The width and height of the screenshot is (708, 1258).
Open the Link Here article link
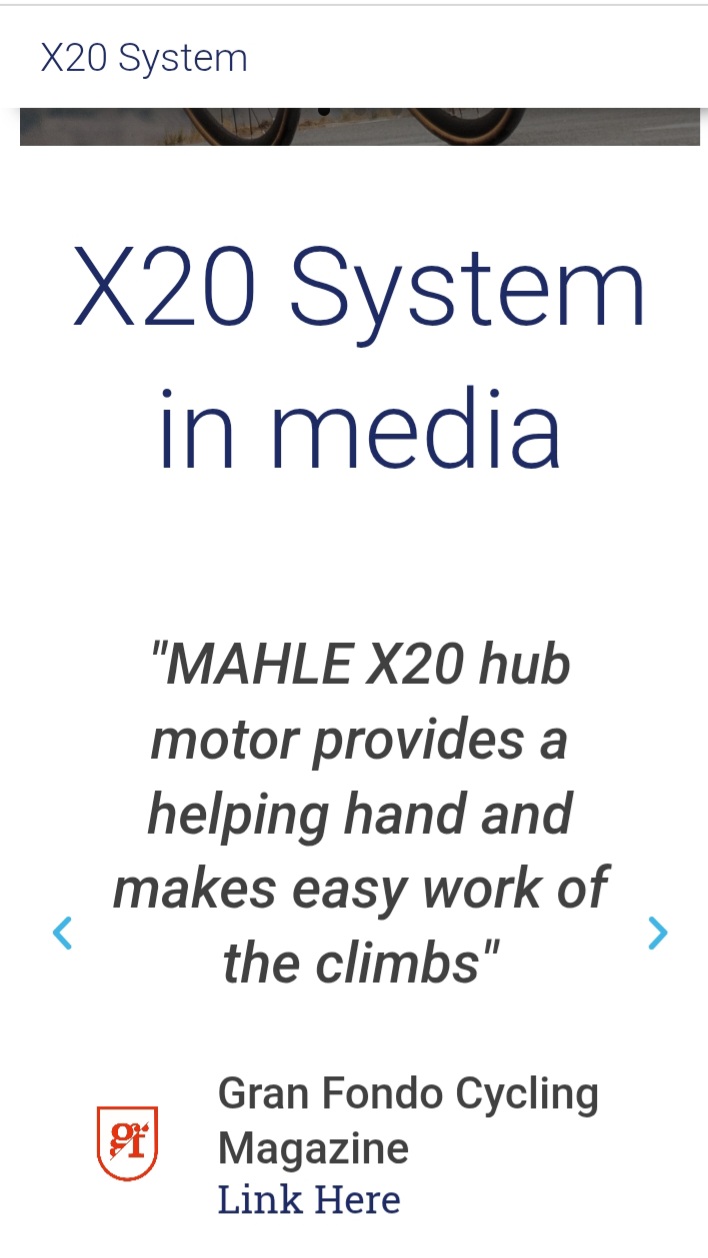pyautogui.click(x=309, y=1200)
